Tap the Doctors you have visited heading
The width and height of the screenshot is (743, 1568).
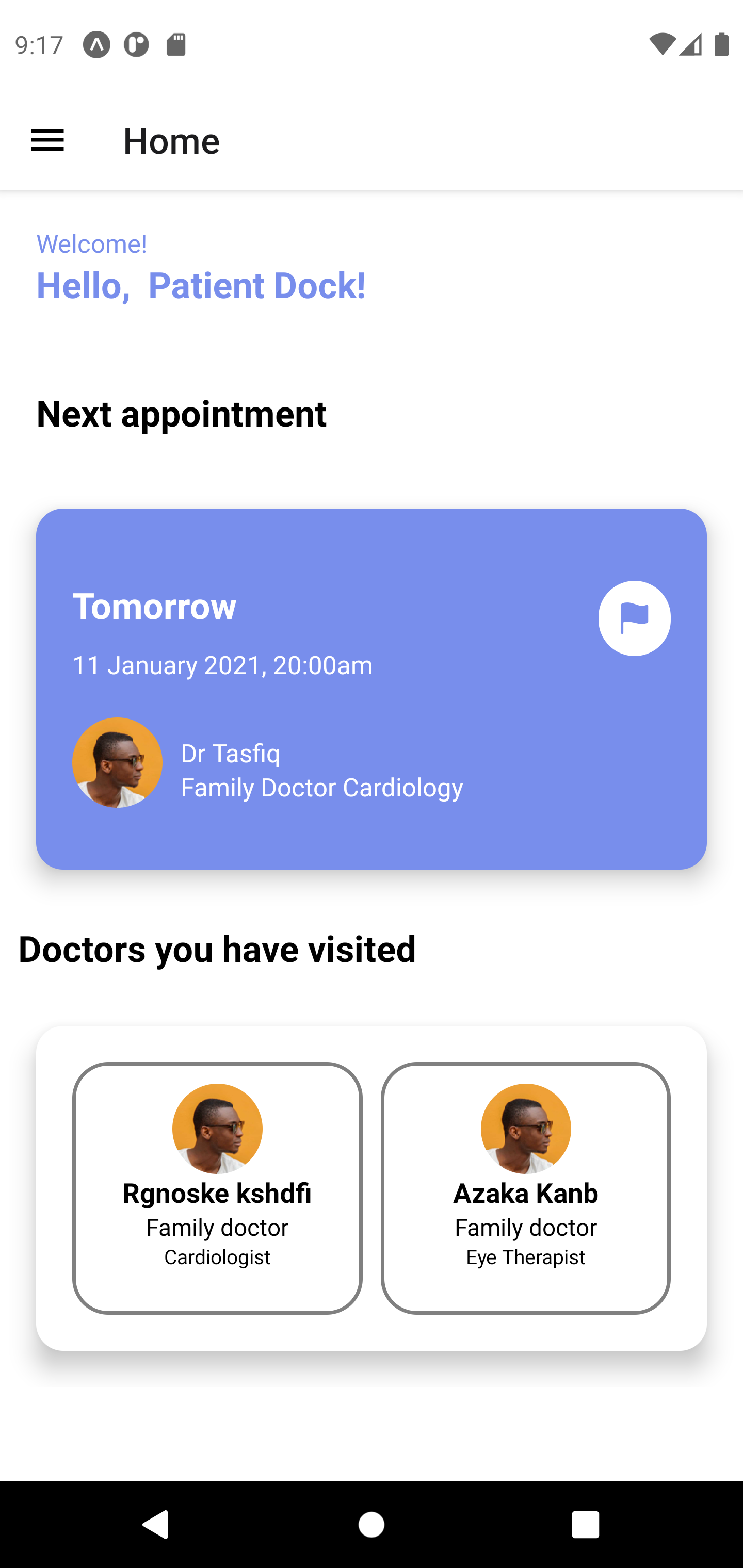217,949
